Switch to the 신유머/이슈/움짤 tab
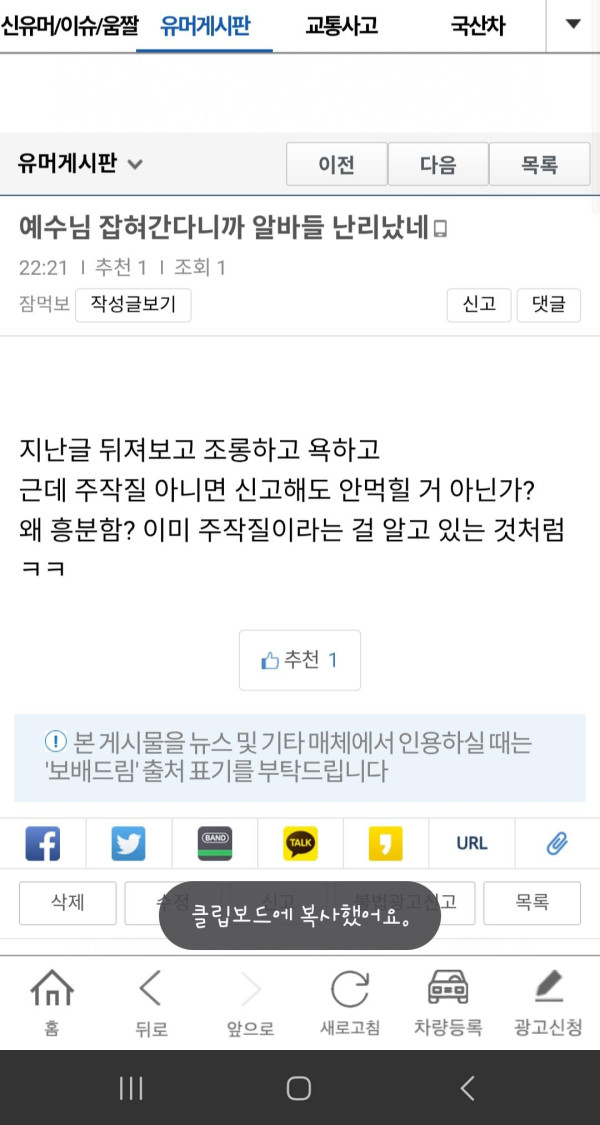600x1125 pixels. pyautogui.click(x=70, y=26)
